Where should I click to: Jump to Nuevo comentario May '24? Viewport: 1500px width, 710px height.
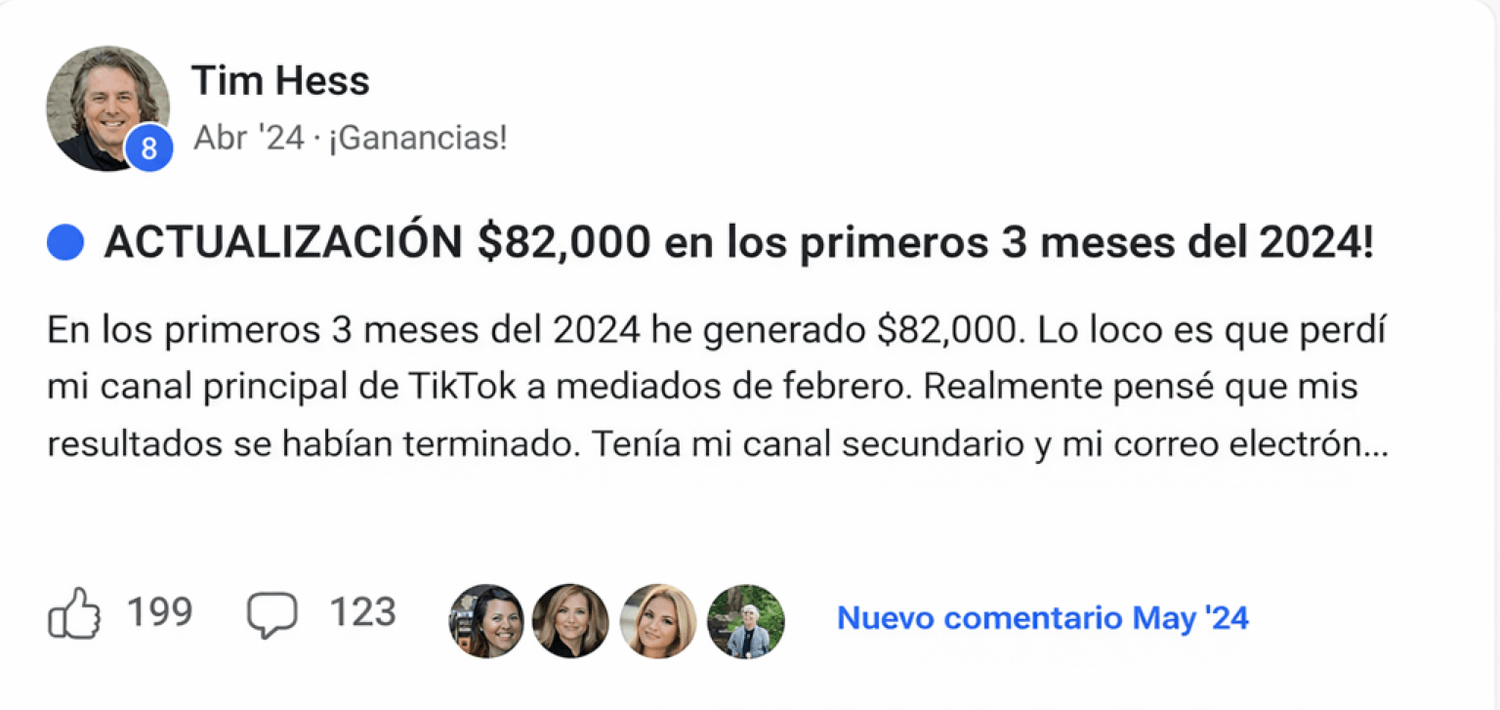pyautogui.click(x=1042, y=618)
